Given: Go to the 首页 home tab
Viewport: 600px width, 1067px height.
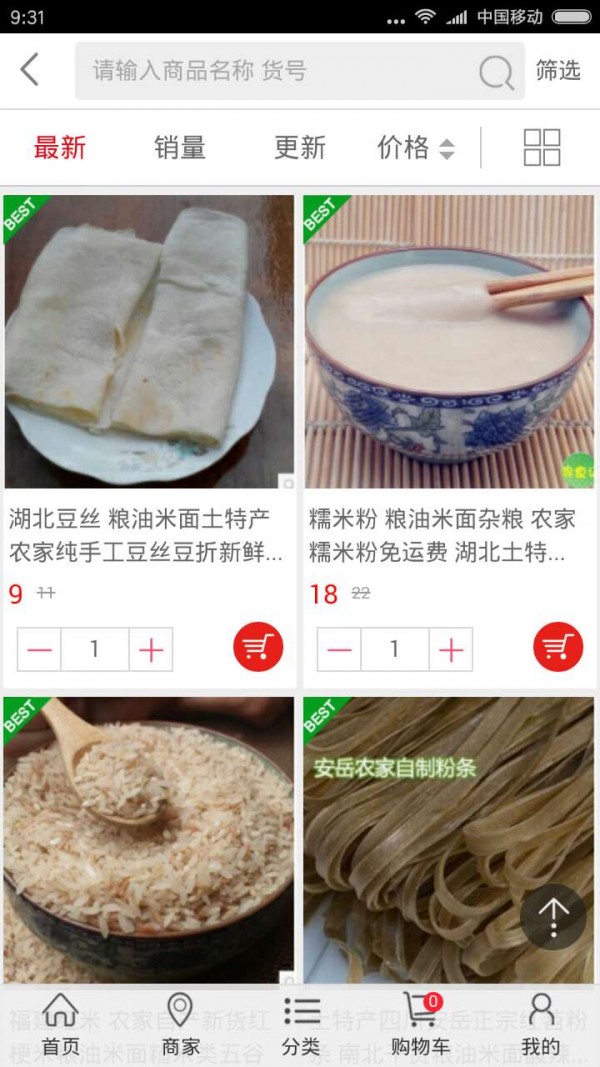Looking at the screenshot, I should coord(60,1025).
